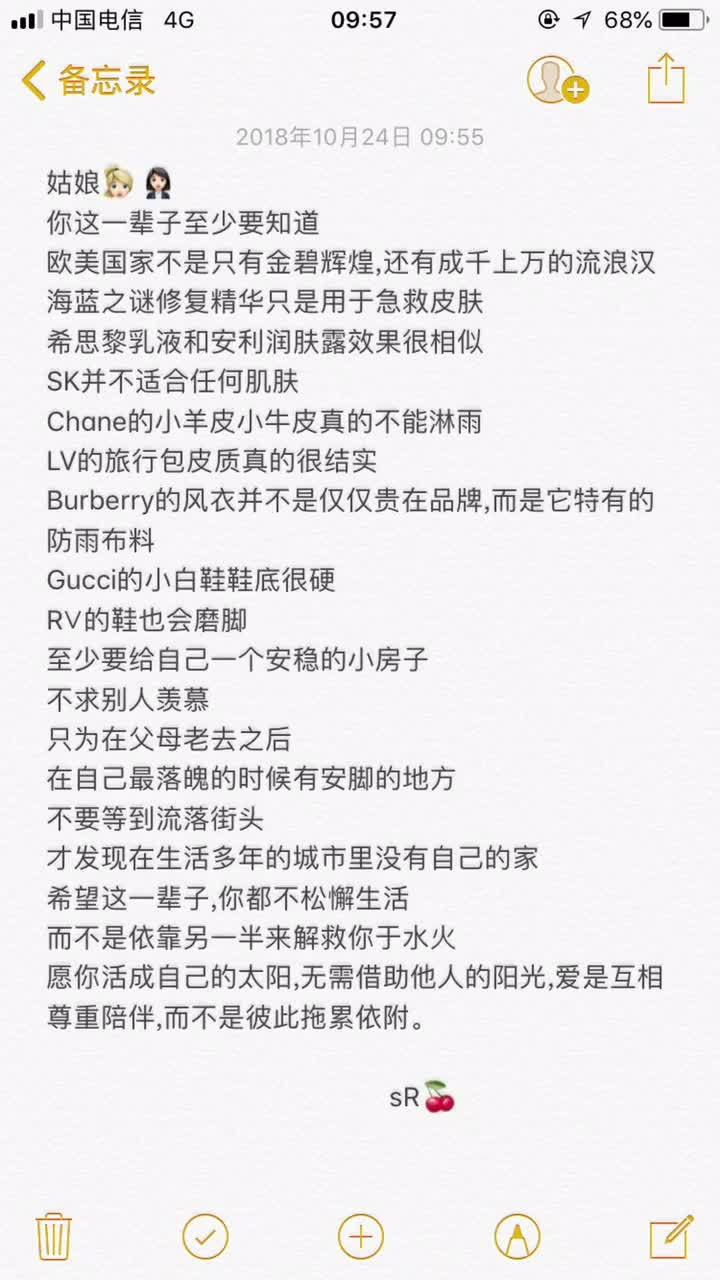Add people to this note
720x1280 pixels.
[556, 80]
